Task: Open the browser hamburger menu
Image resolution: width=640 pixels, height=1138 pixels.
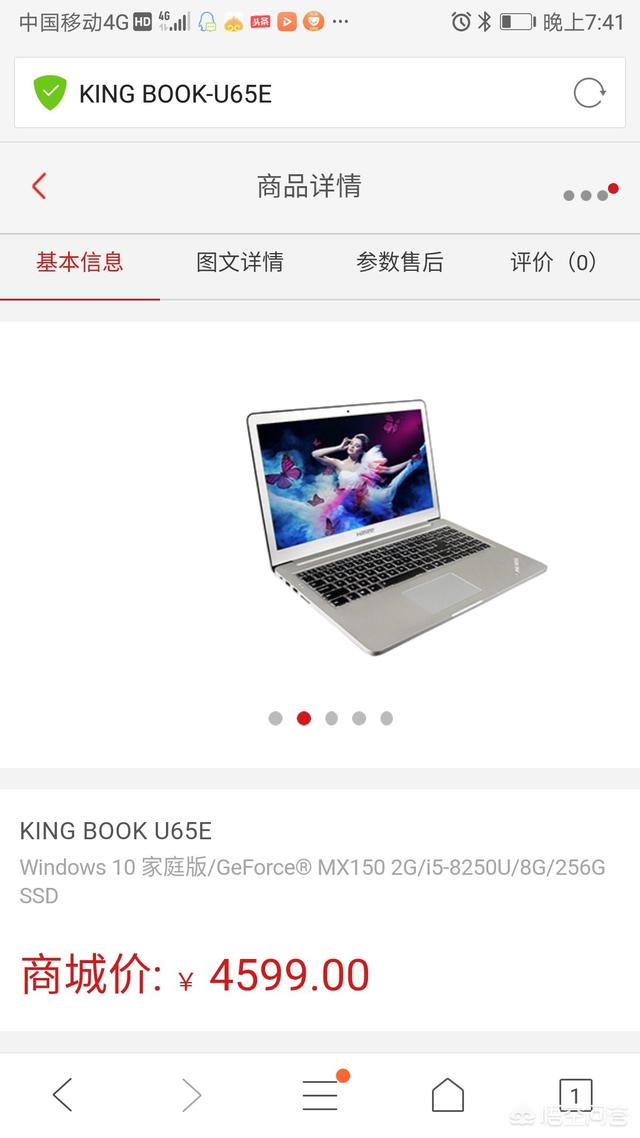Action: pyautogui.click(x=321, y=1092)
